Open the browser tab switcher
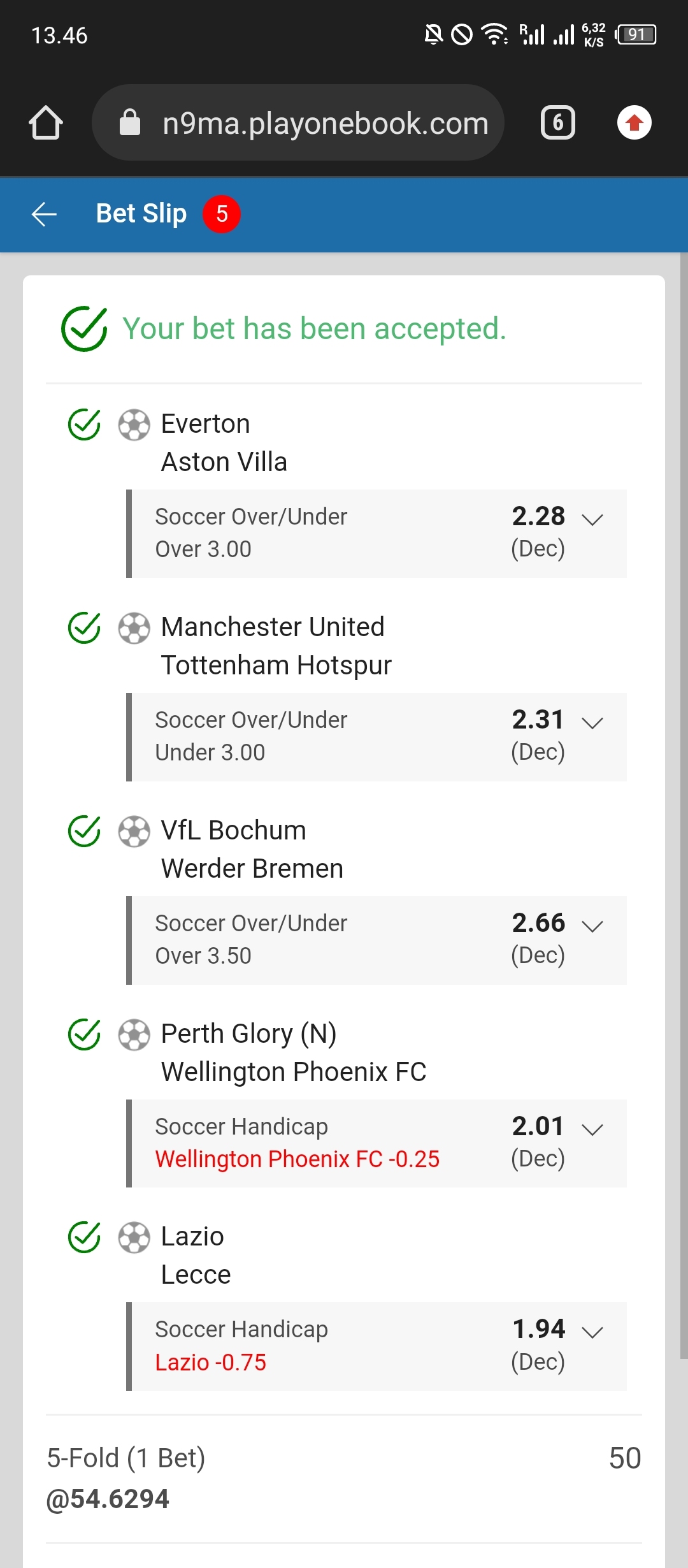 557,122
